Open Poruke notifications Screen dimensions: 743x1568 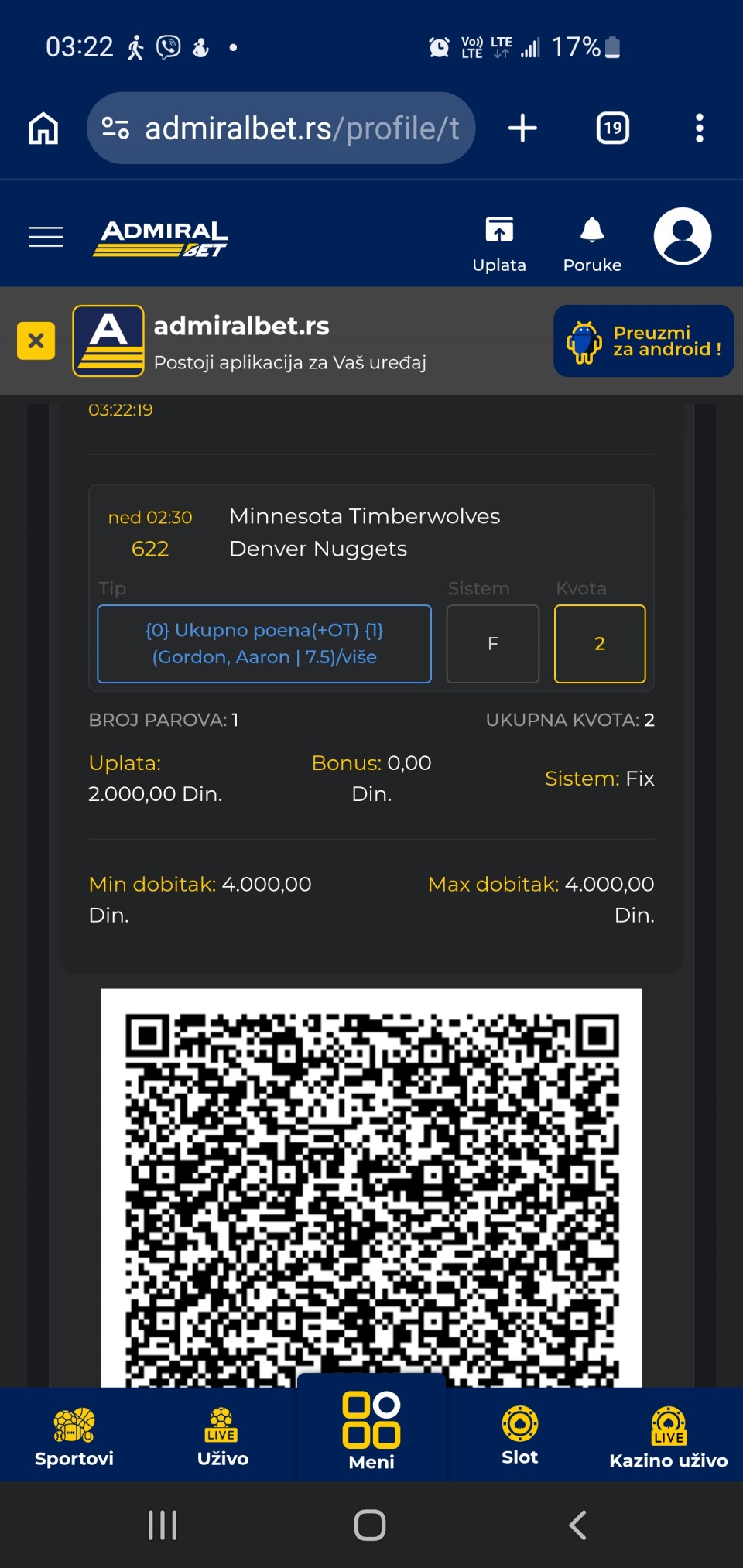(x=592, y=243)
